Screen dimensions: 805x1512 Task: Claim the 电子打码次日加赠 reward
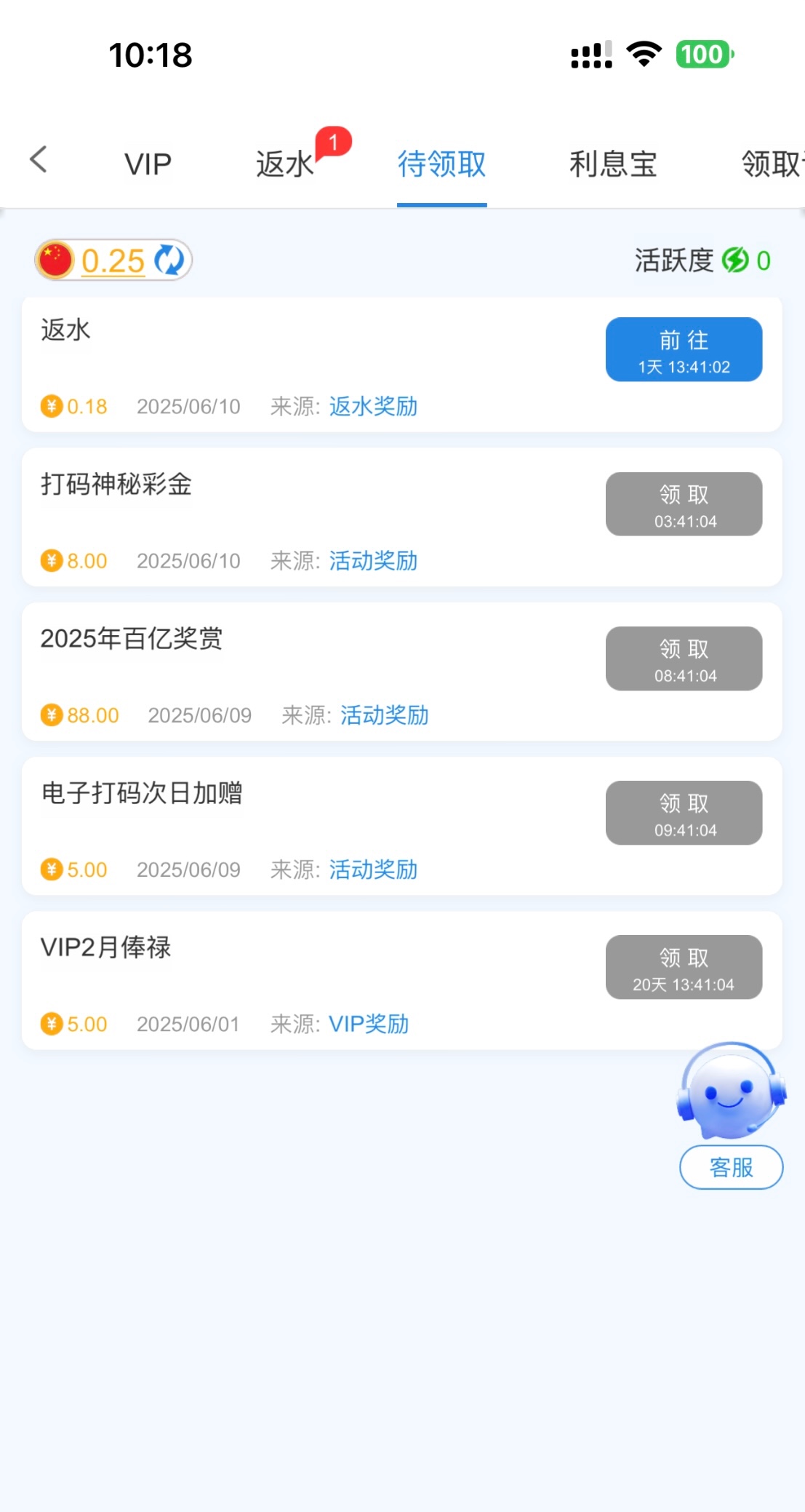pyautogui.click(x=684, y=813)
